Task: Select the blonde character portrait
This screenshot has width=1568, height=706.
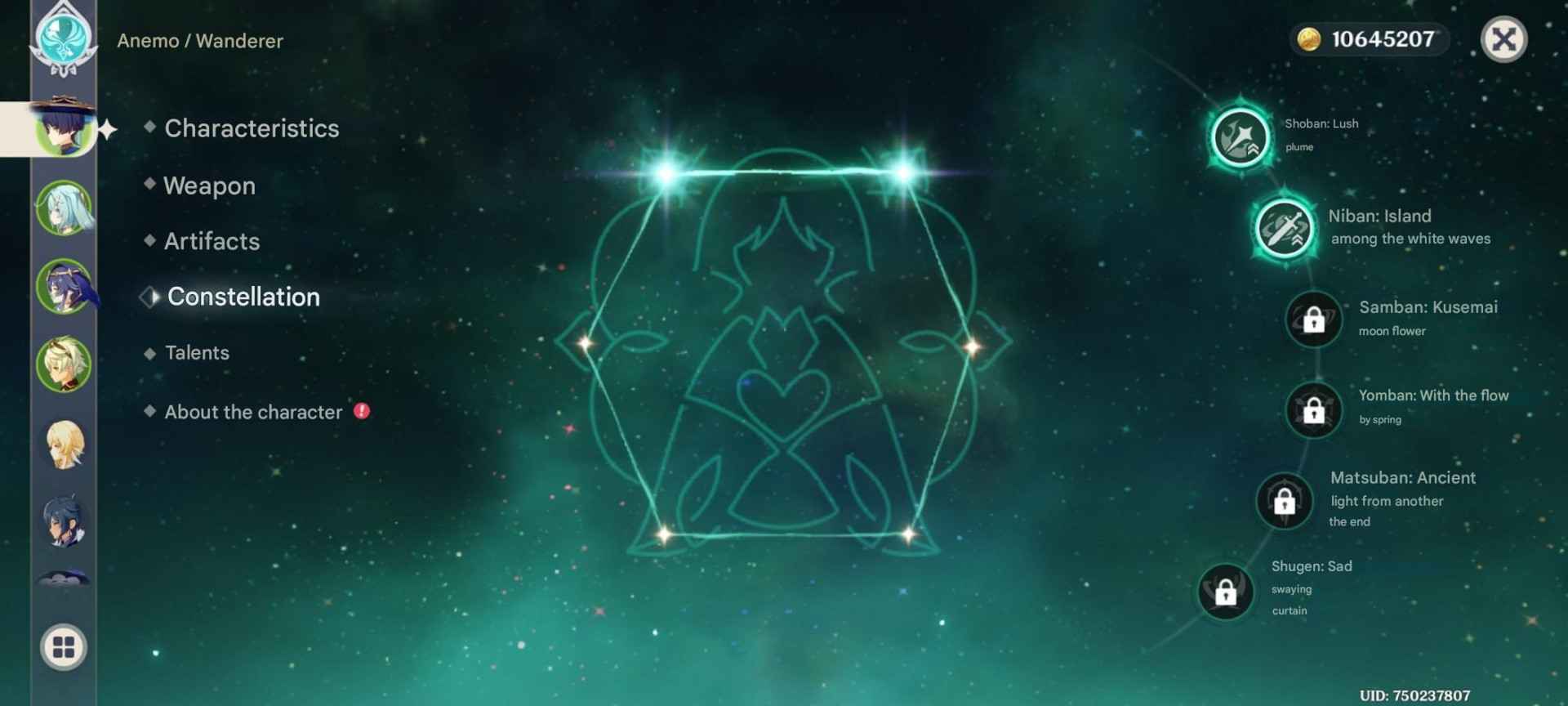Action: [64, 445]
